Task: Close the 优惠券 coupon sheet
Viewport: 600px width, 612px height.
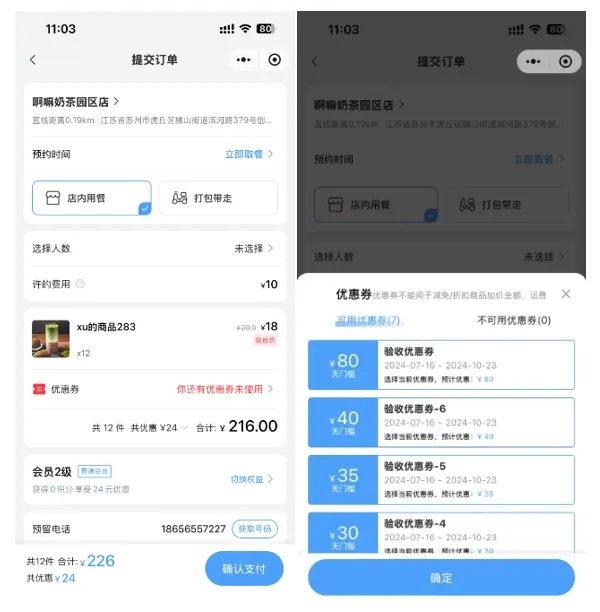Action: tap(566, 294)
